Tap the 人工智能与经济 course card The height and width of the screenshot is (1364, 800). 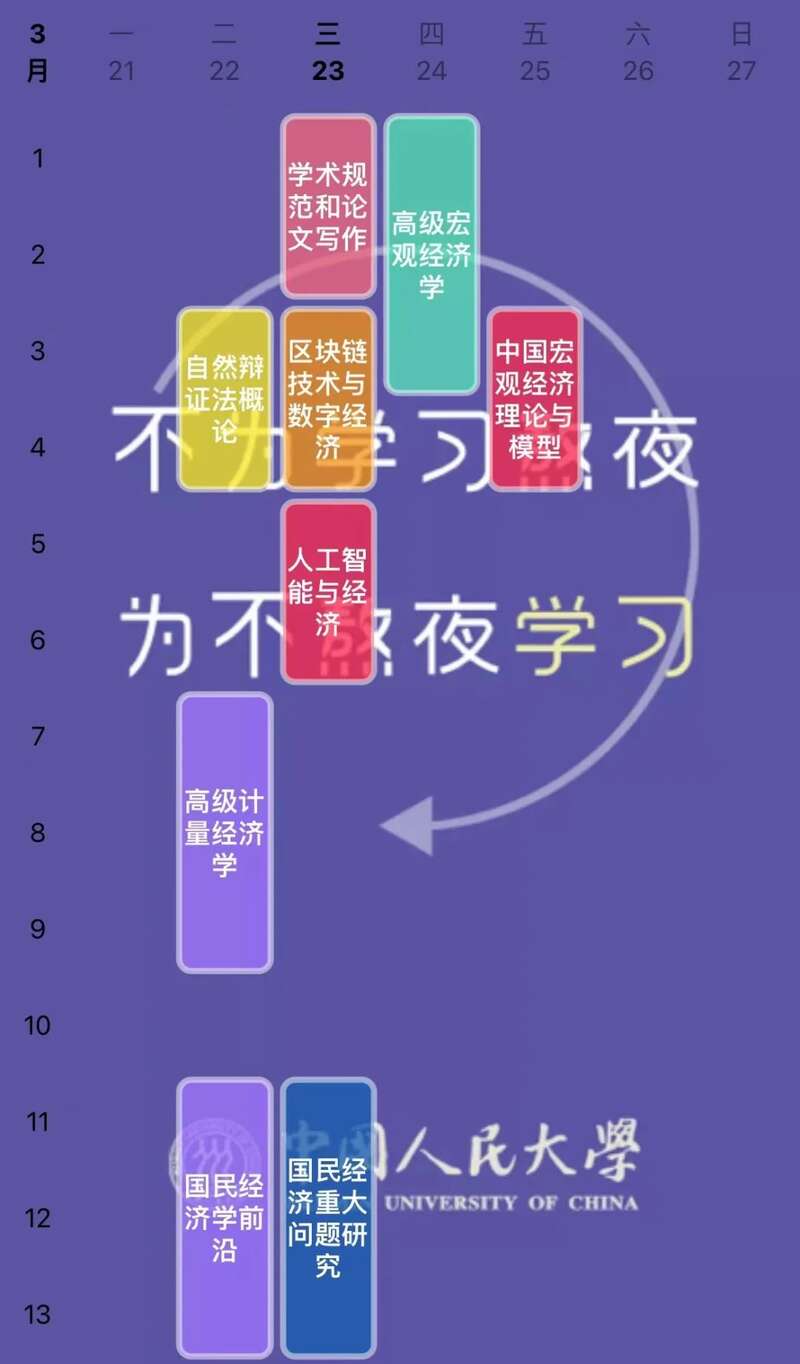tap(328, 592)
